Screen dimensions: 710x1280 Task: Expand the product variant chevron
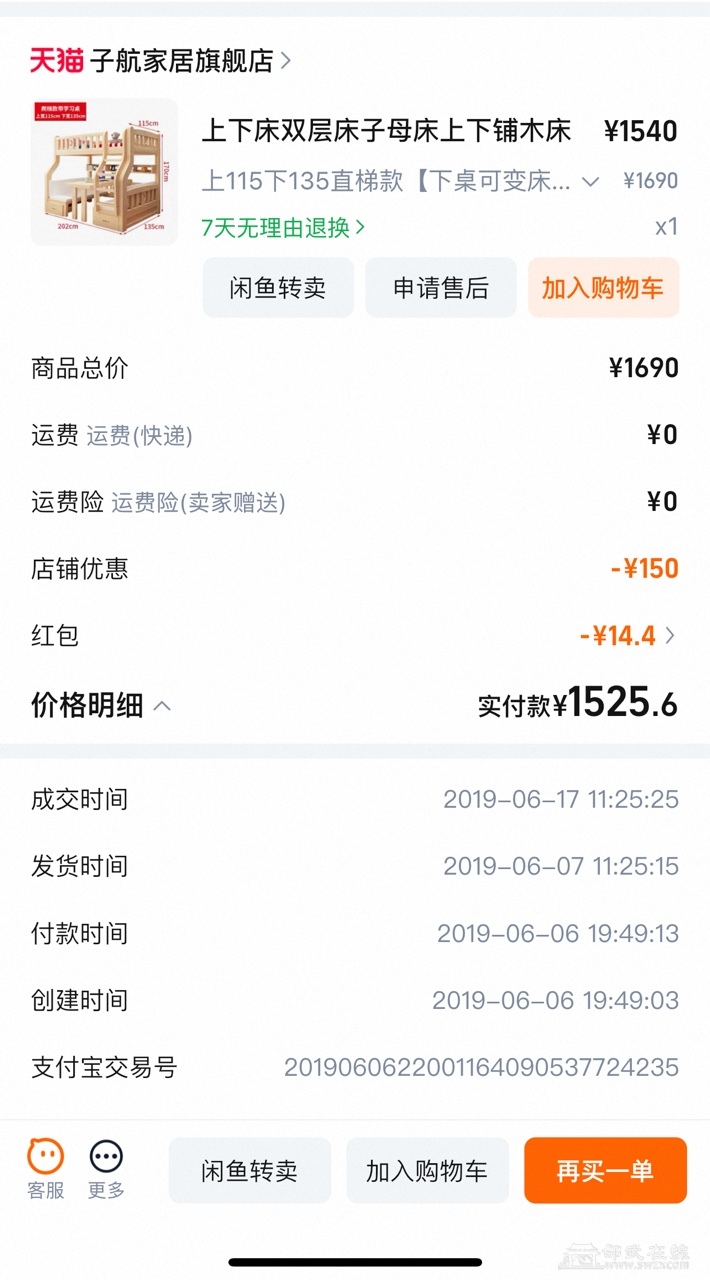point(590,182)
